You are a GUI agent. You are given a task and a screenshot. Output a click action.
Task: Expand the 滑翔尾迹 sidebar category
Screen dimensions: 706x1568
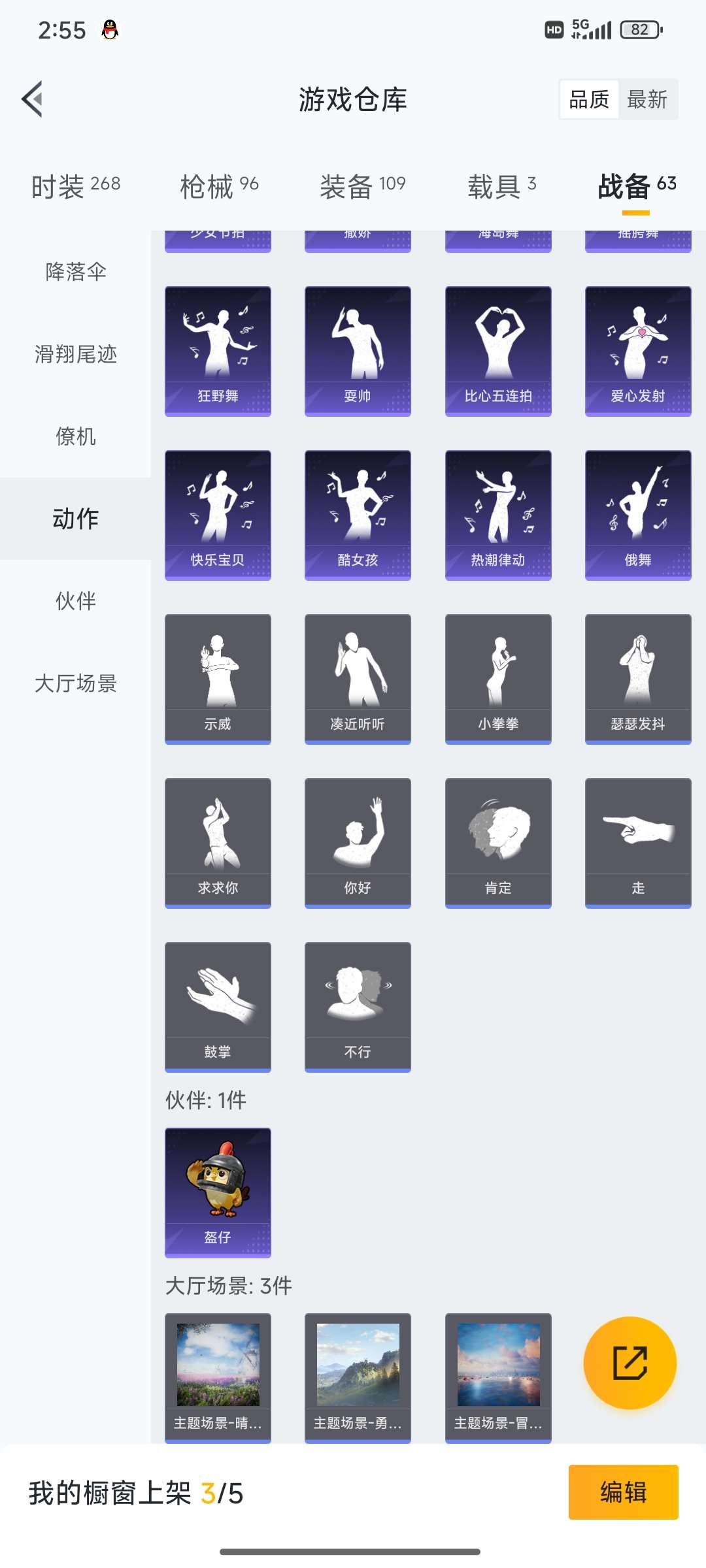coord(74,355)
